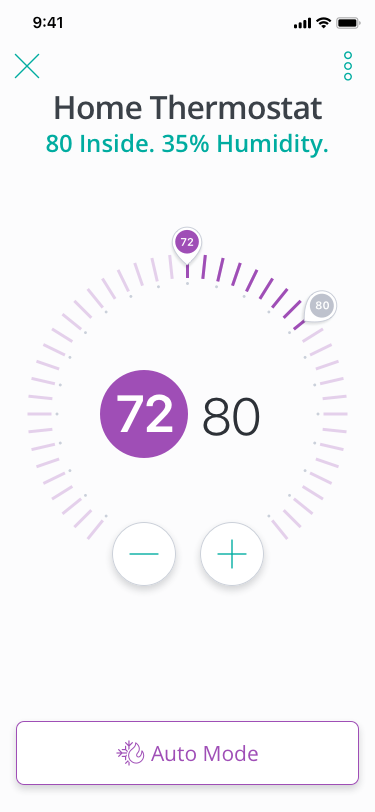Select the purple 72 setpoint circle
The height and width of the screenshot is (812, 375).
point(144,414)
